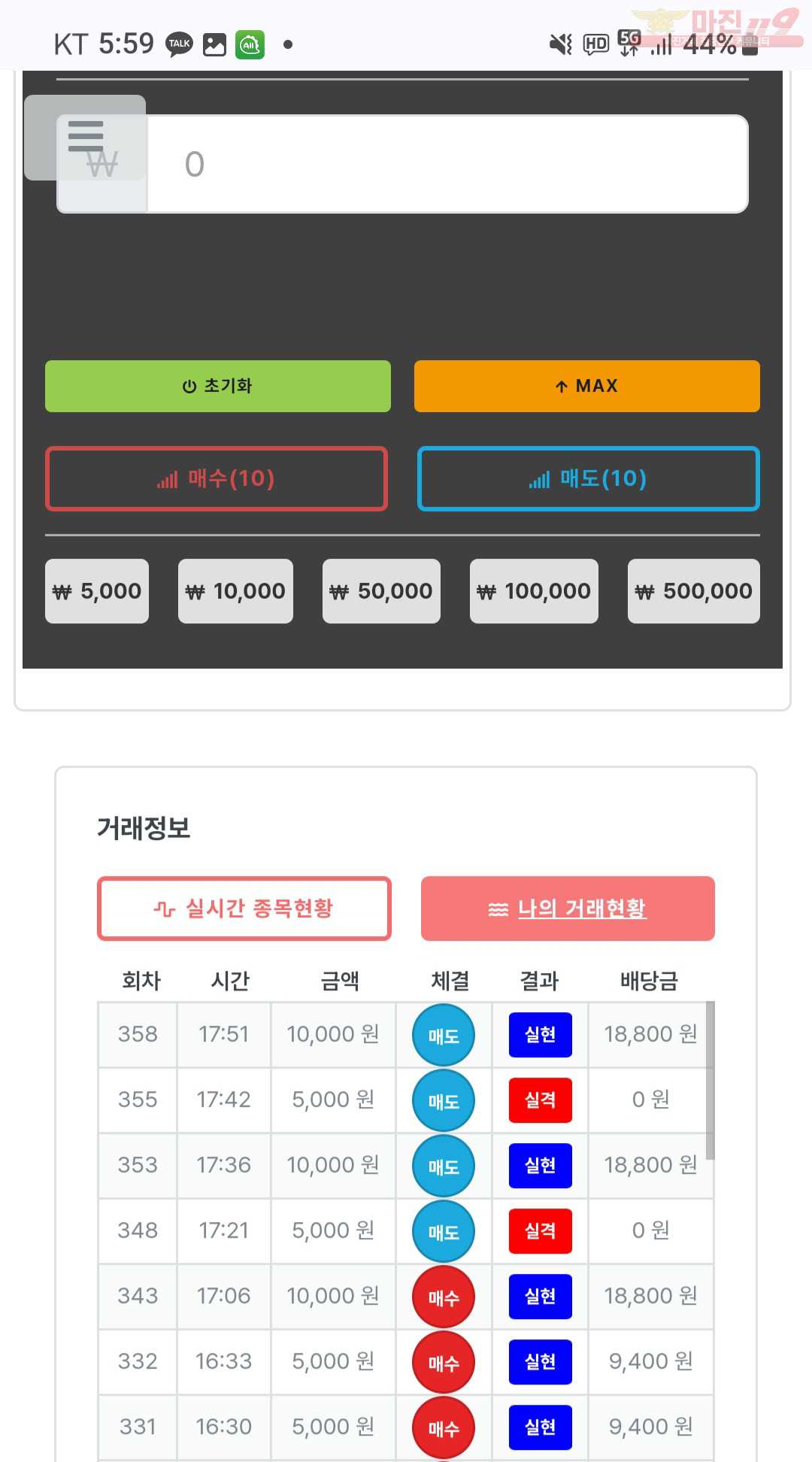This screenshot has width=812, height=1462.
Task: Reset the amount with 초기화 button
Action: (x=218, y=386)
